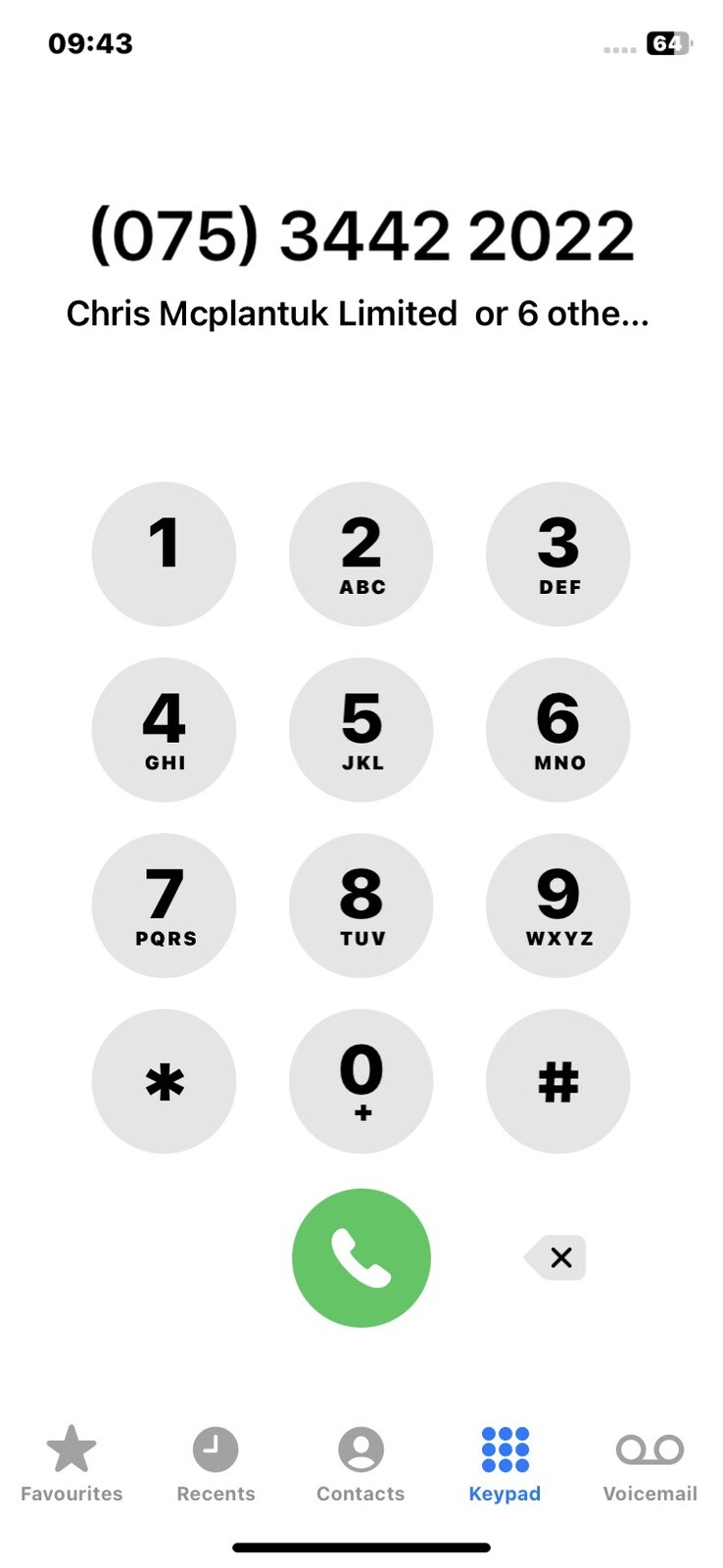Image resolution: width=723 pixels, height=1568 pixels.
Task: Enter digit 3 DEF
Action: tap(557, 554)
